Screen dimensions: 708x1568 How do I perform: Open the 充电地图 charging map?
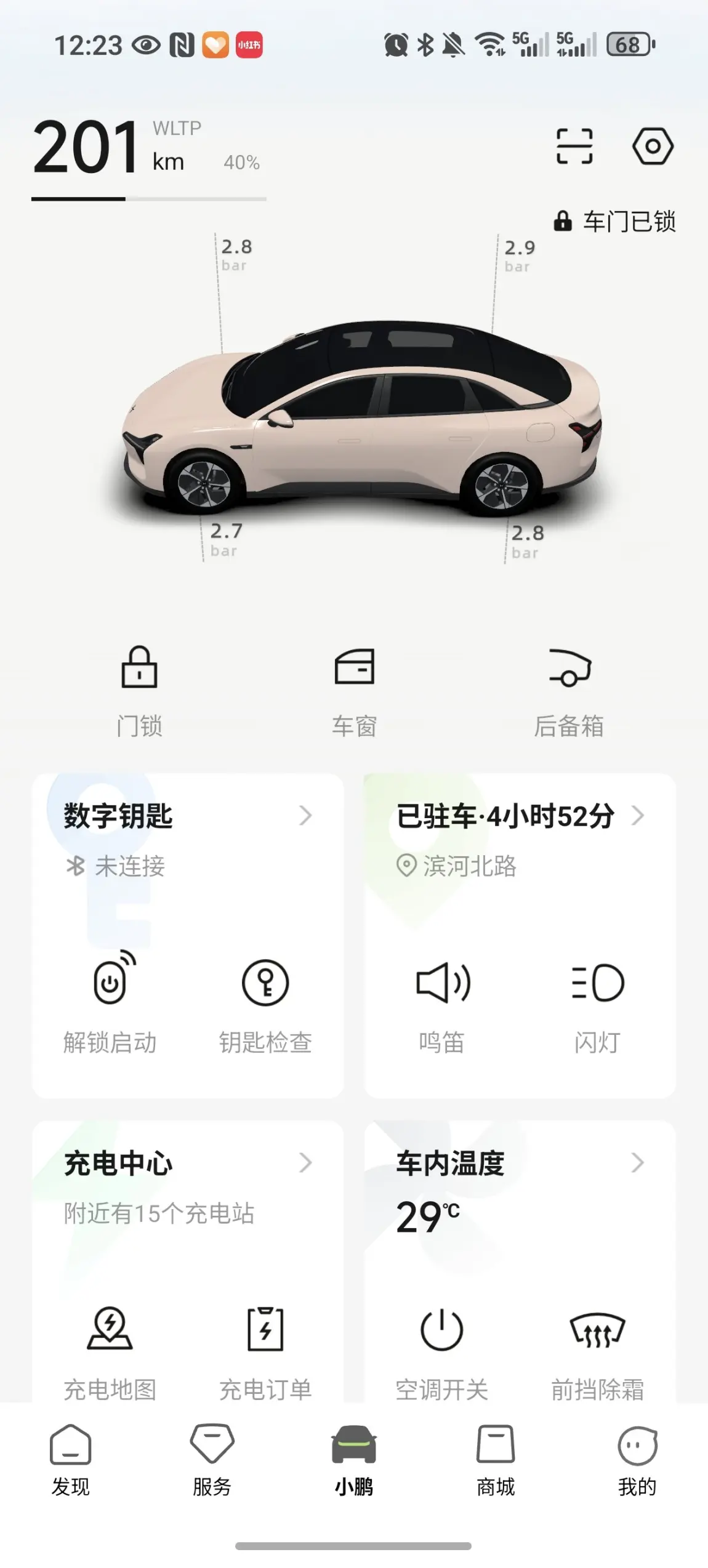click(110, 1348)
